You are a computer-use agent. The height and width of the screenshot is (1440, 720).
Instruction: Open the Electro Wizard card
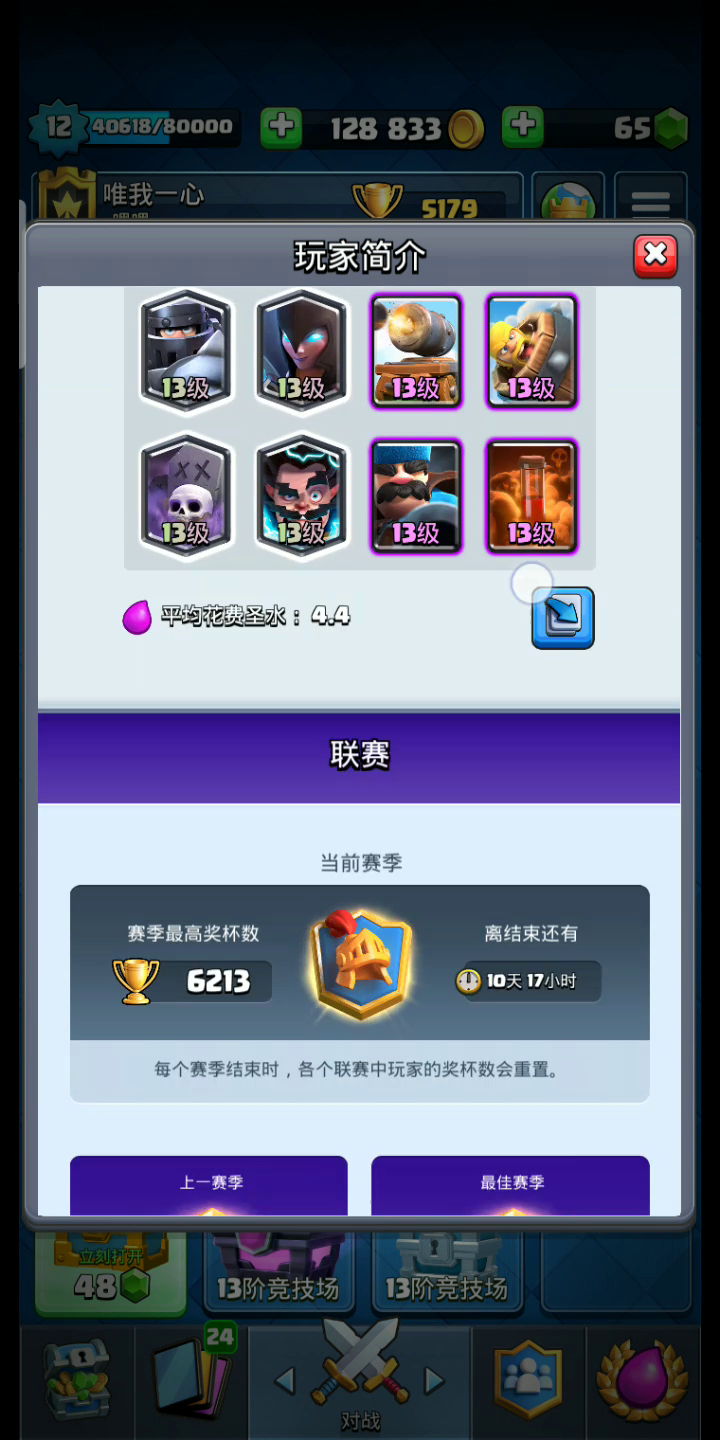click(302, 496)
